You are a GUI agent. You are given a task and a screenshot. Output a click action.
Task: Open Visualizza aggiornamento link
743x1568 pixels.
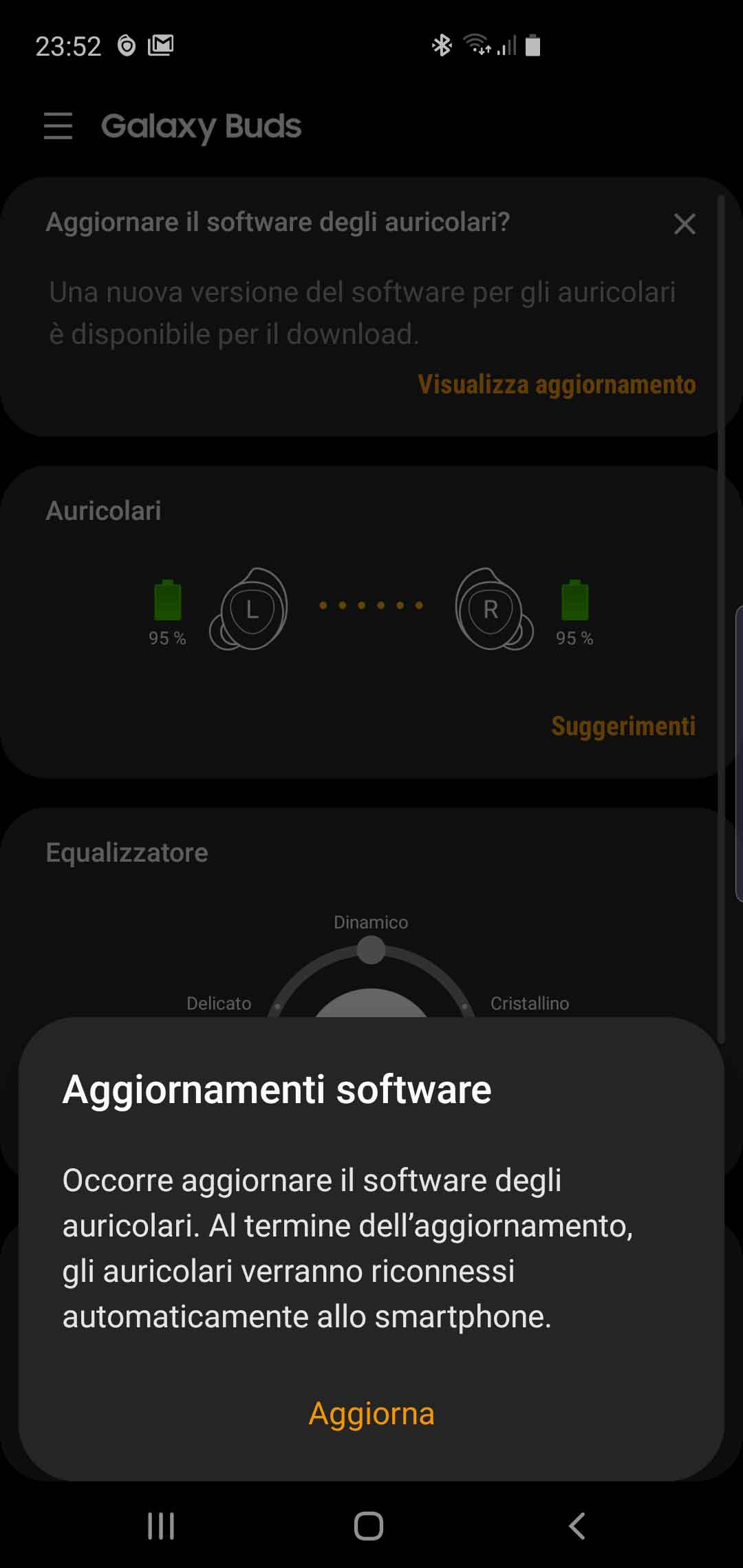pyautogui.click(x=557, y=384)
